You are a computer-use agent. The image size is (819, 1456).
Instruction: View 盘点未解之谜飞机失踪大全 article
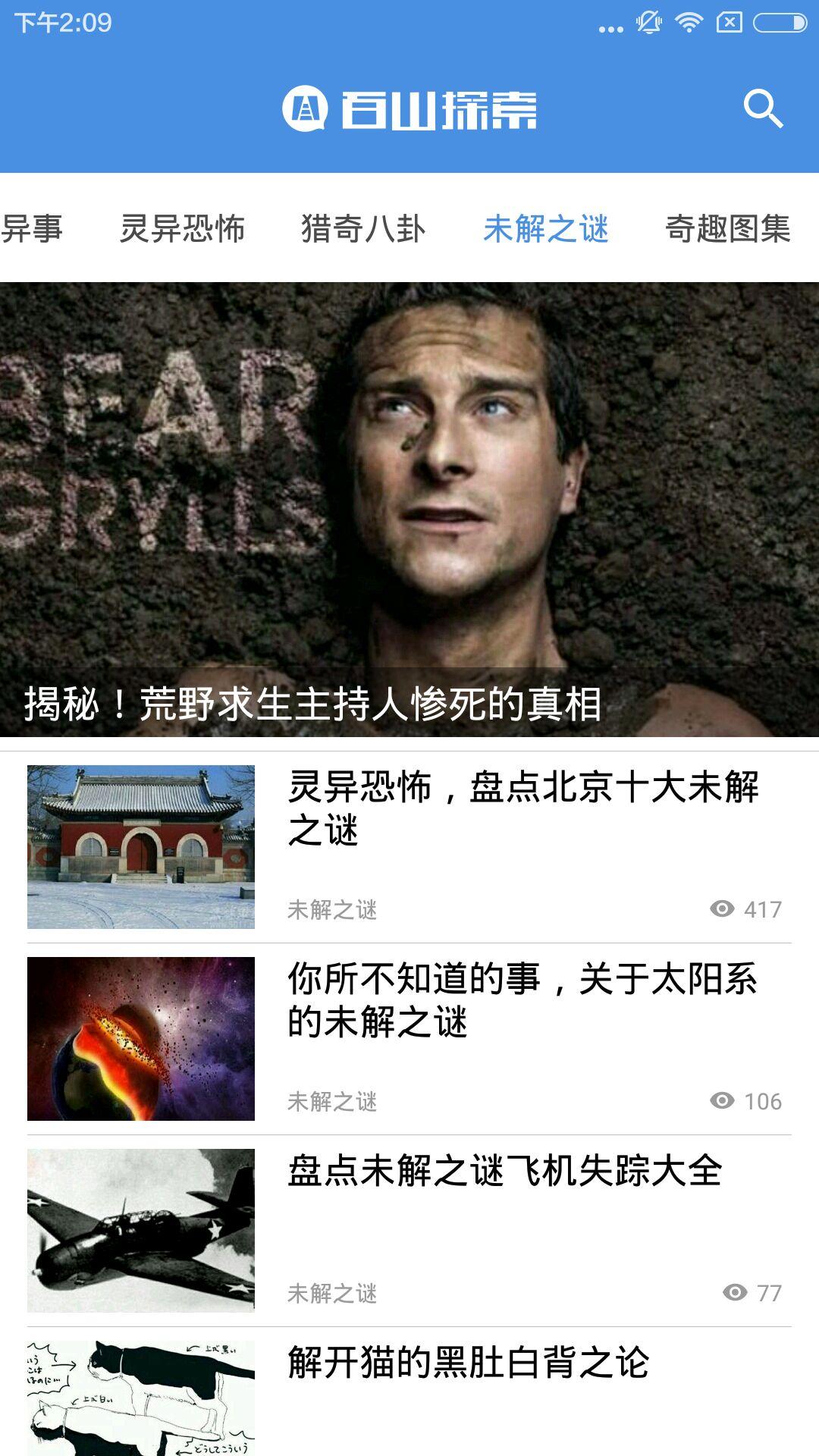tap(504, 1171)
